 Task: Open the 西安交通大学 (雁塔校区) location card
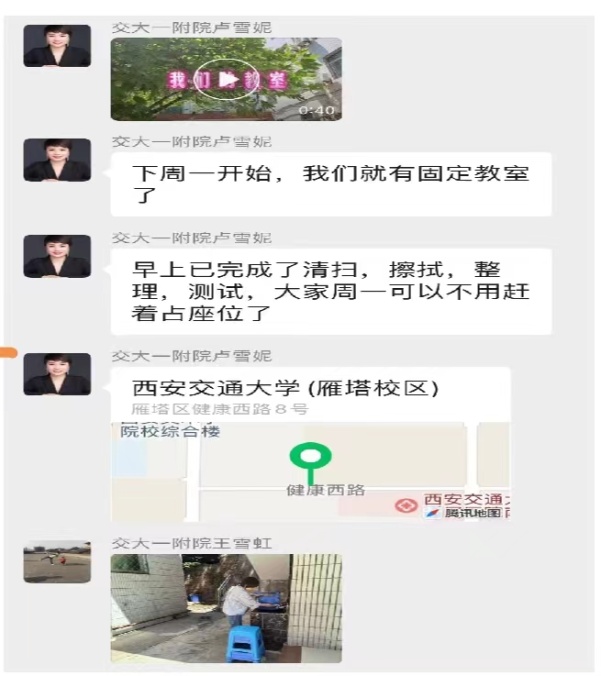310,444
